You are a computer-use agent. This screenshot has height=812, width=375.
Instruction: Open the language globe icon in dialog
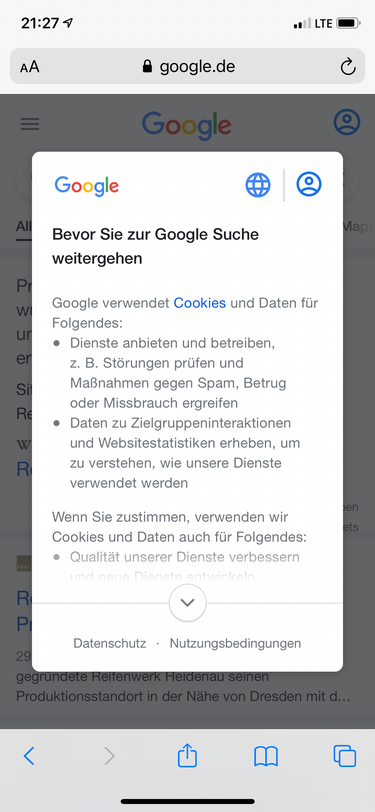point(258,185)
